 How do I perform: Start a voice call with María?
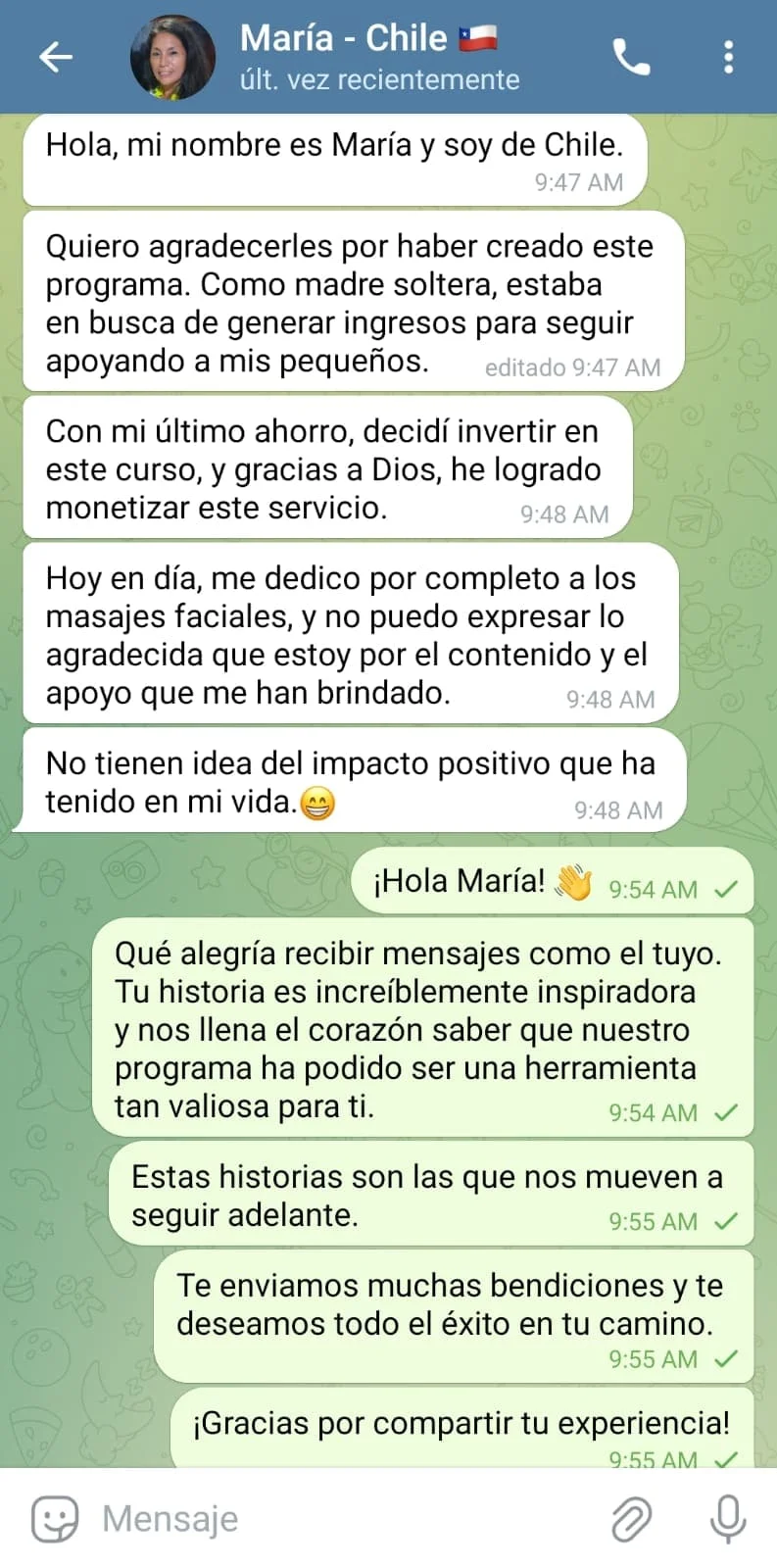(631, 57)
